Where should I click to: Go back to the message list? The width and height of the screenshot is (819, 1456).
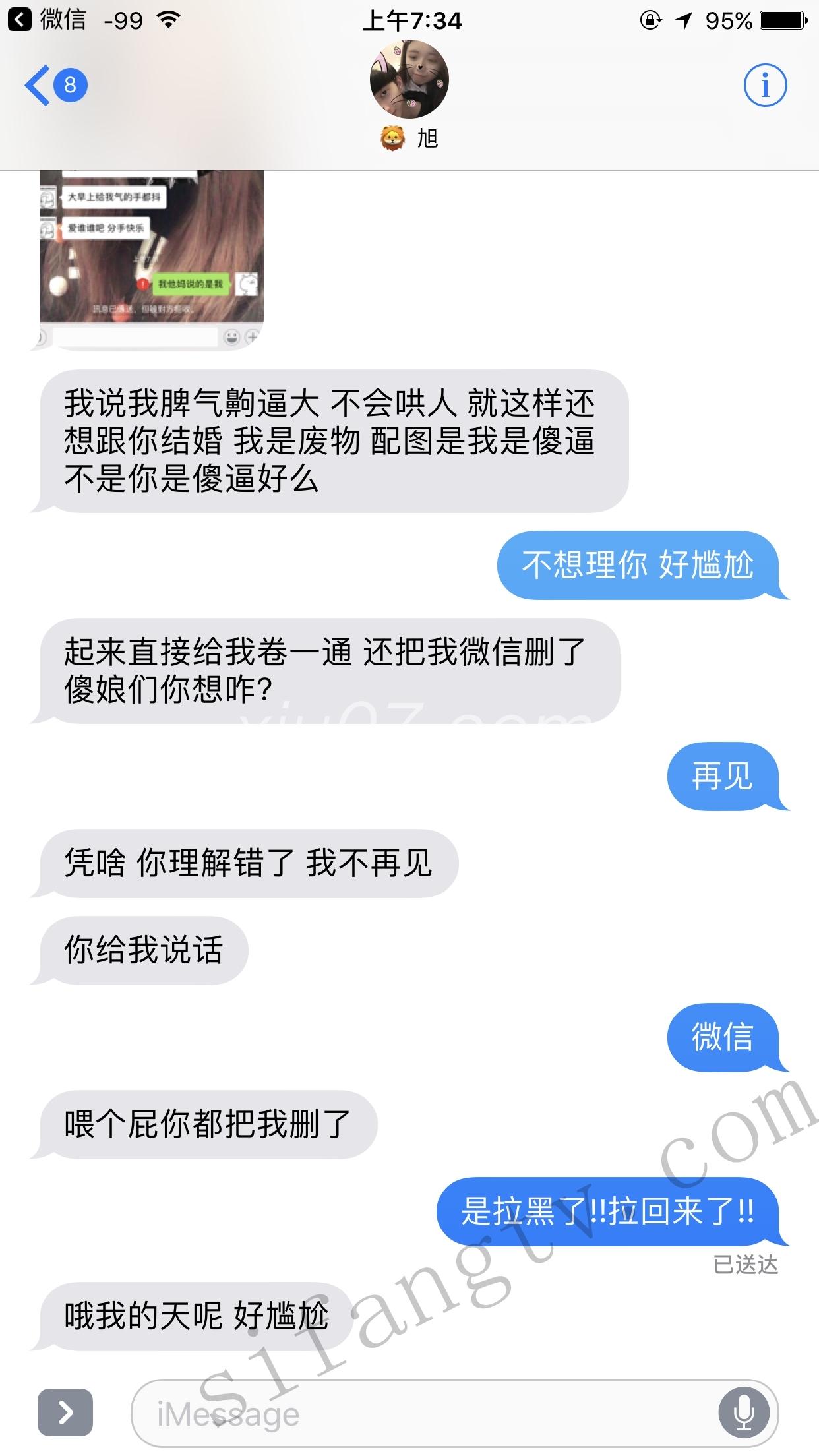click(54, 86)
